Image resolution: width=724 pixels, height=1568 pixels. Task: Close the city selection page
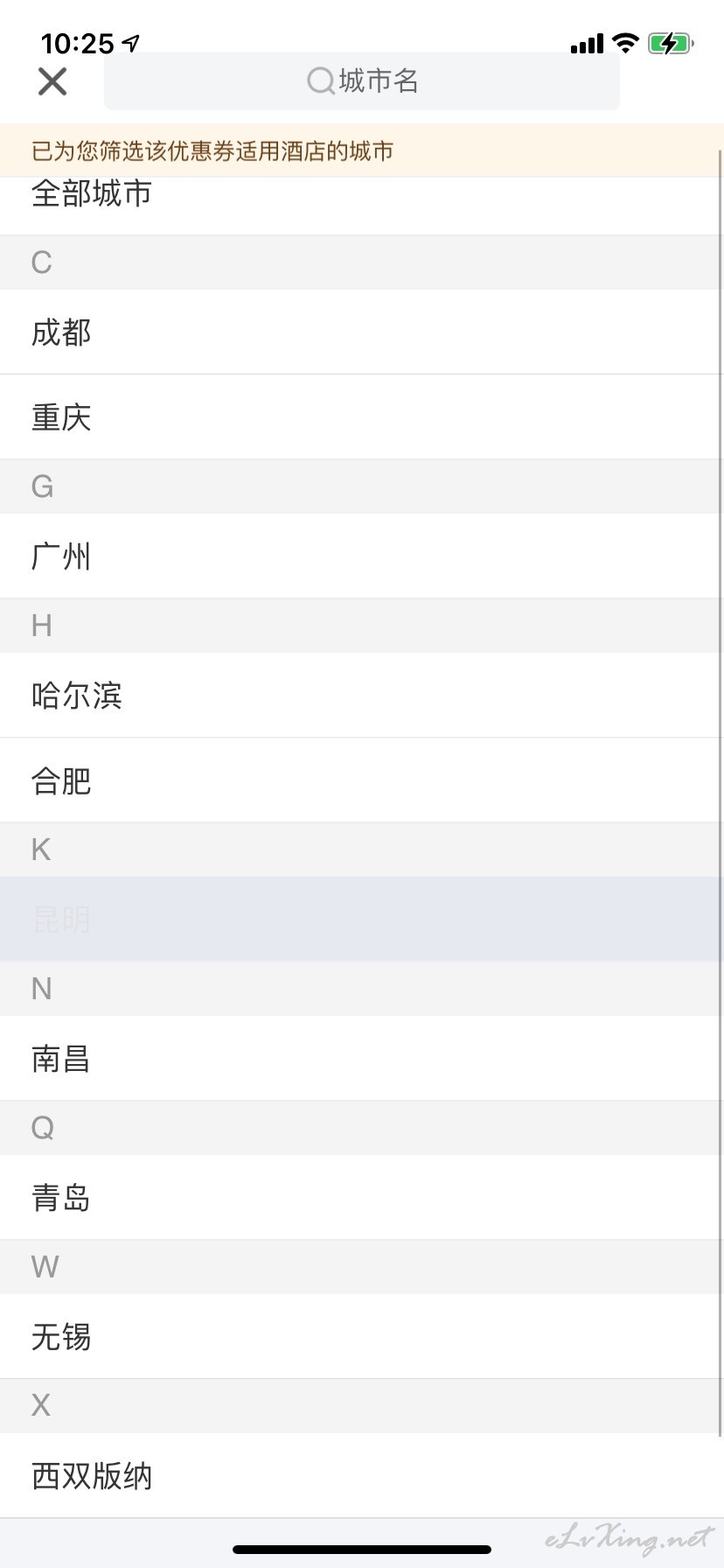click(x=52, y=81)
